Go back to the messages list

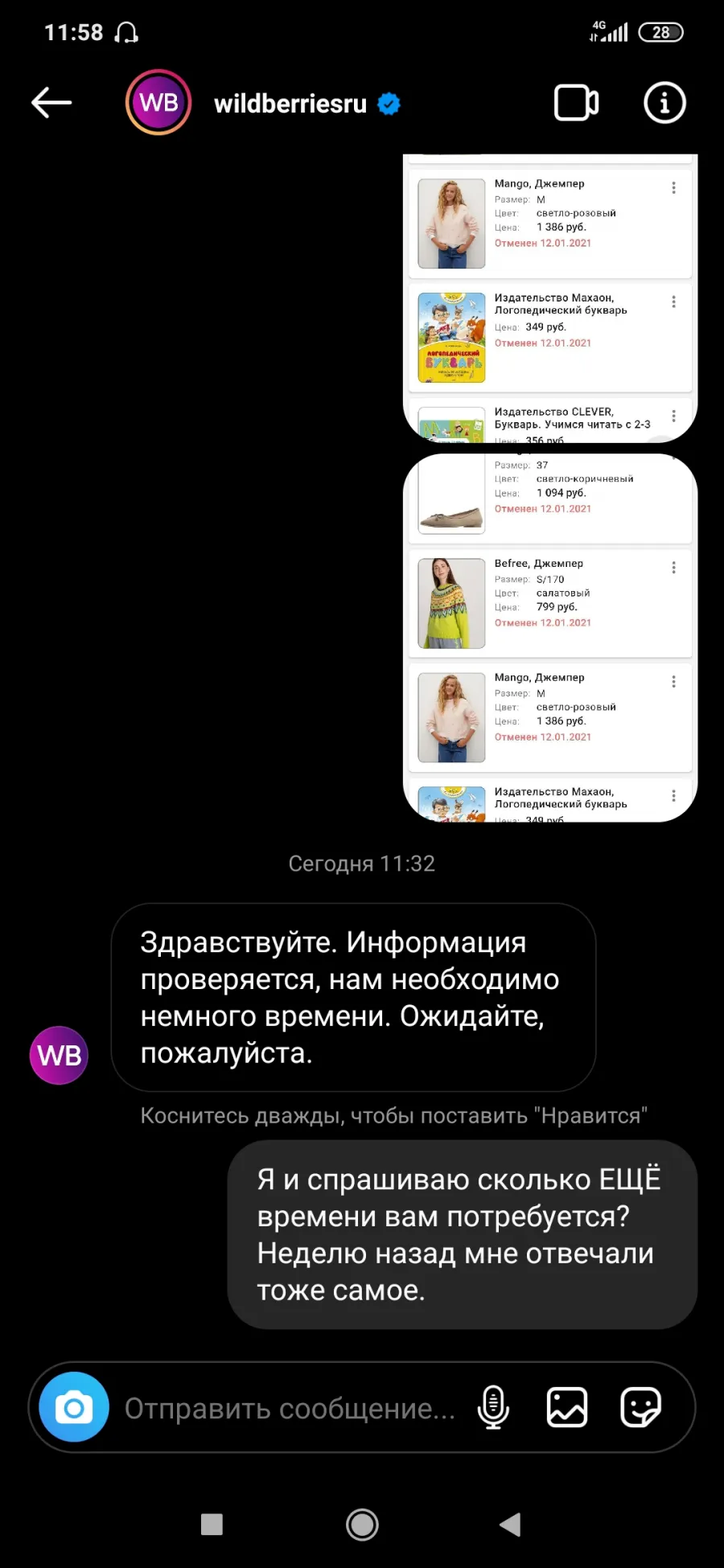[x=51, y=103]
